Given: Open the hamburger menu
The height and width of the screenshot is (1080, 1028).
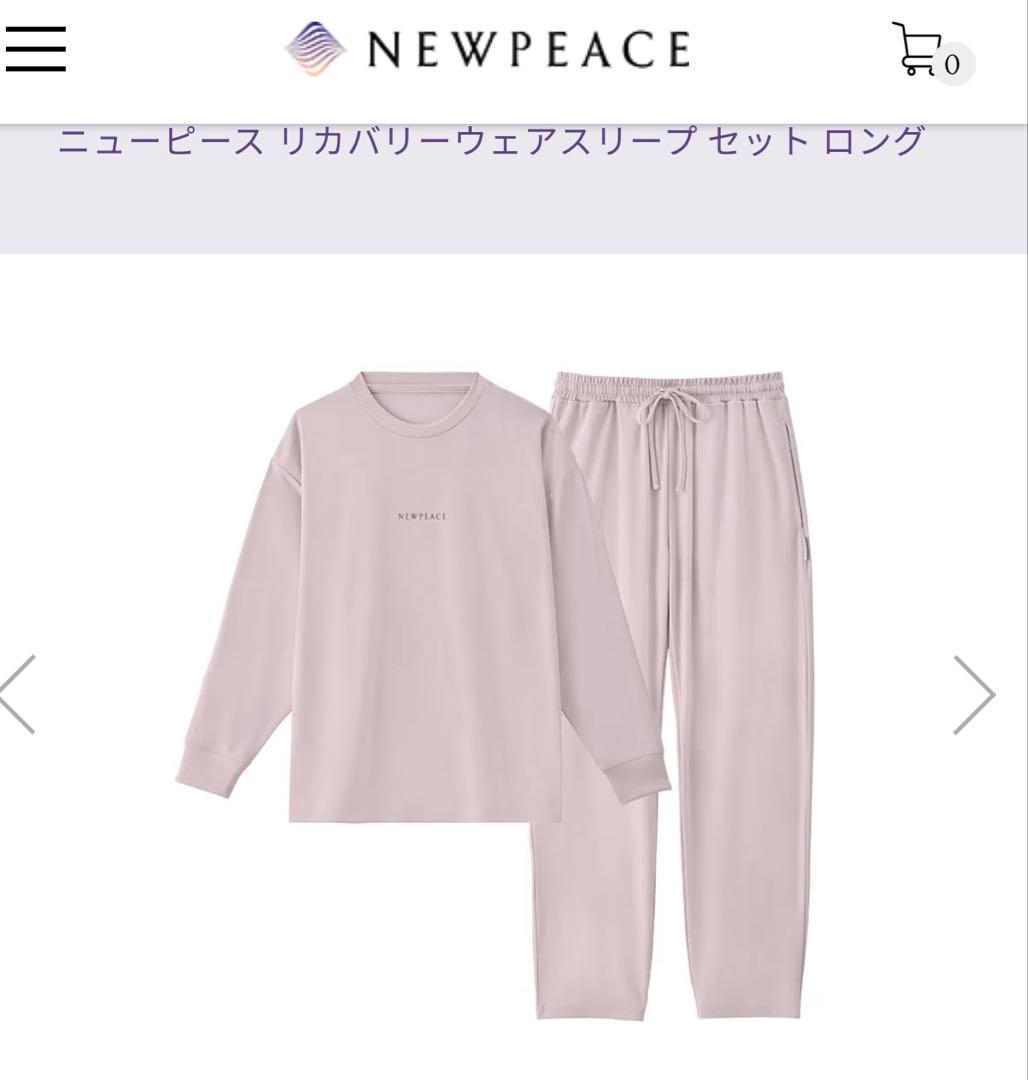Looking at the screenshot, I should (35, 48).
